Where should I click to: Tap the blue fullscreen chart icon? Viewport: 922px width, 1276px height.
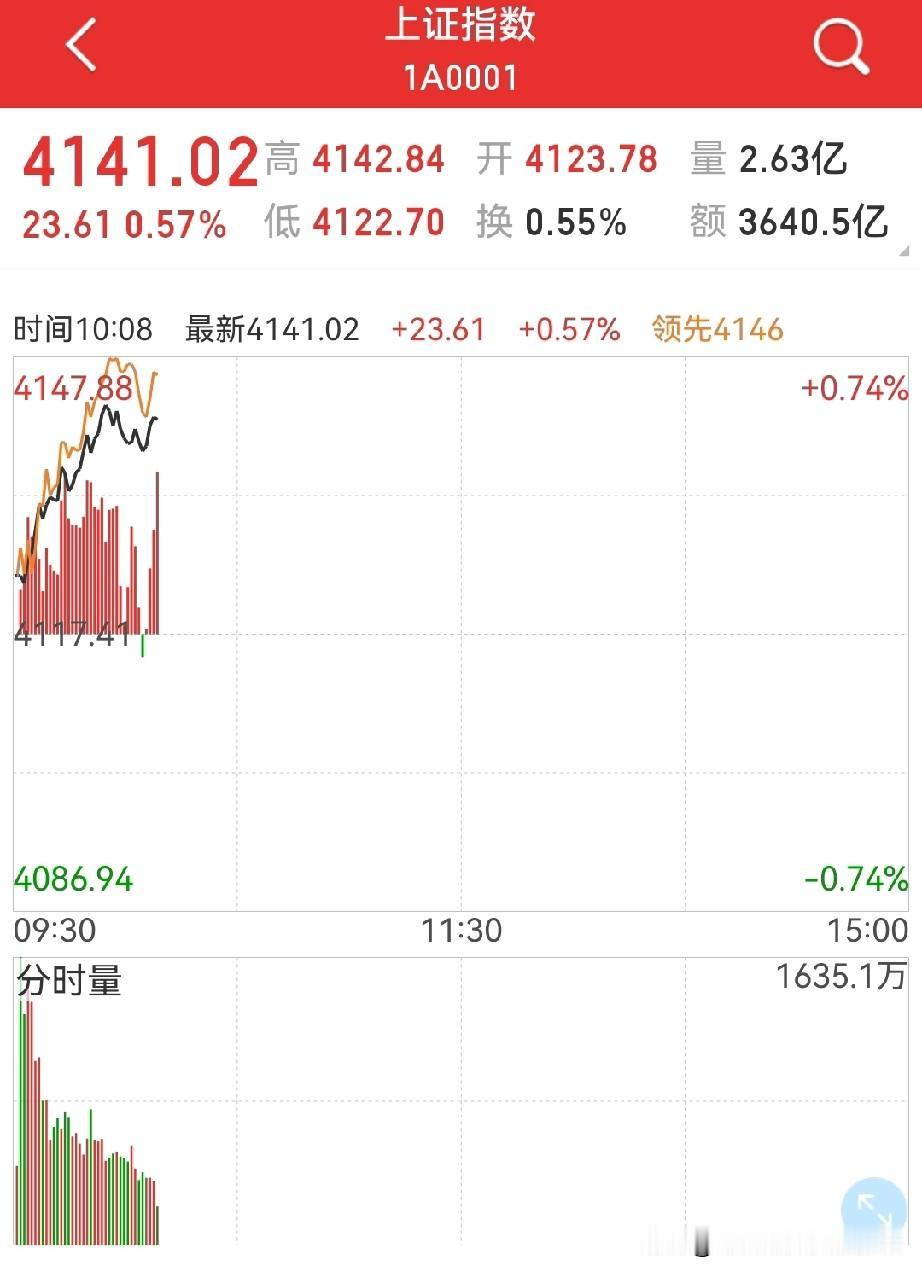tap(872, 1208)
